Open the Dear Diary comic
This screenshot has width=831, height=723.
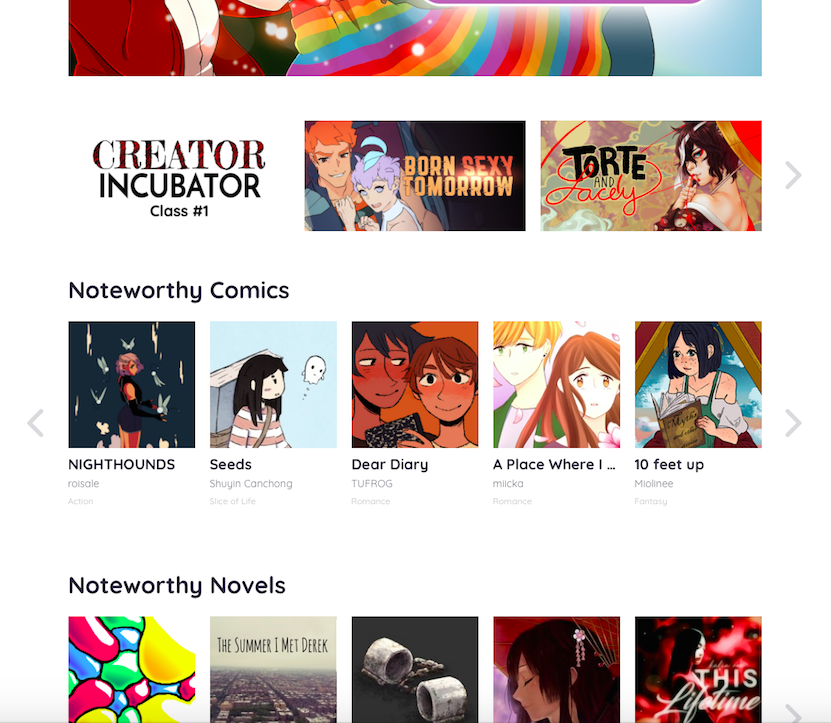[414, 385]
